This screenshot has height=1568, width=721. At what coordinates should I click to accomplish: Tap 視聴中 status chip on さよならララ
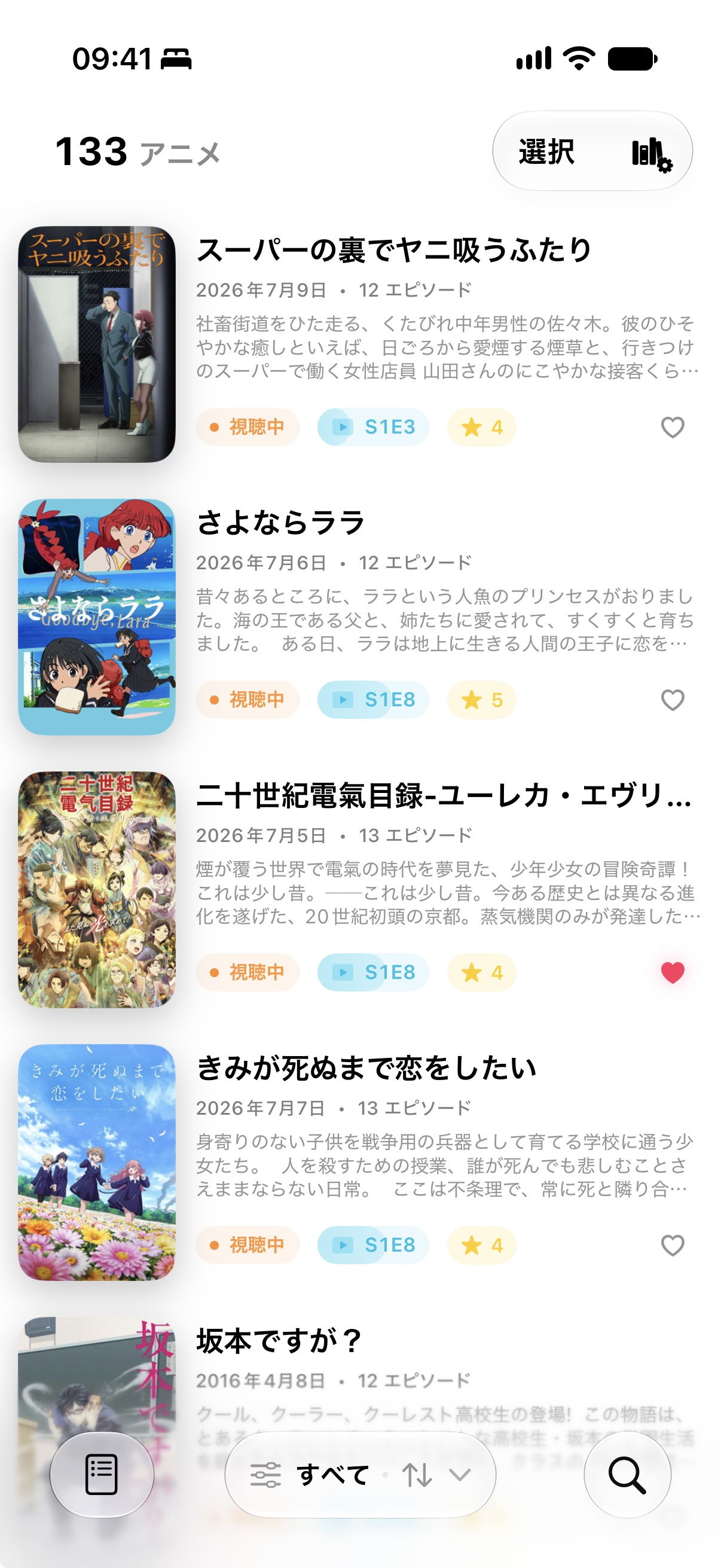tap(247, 700)
